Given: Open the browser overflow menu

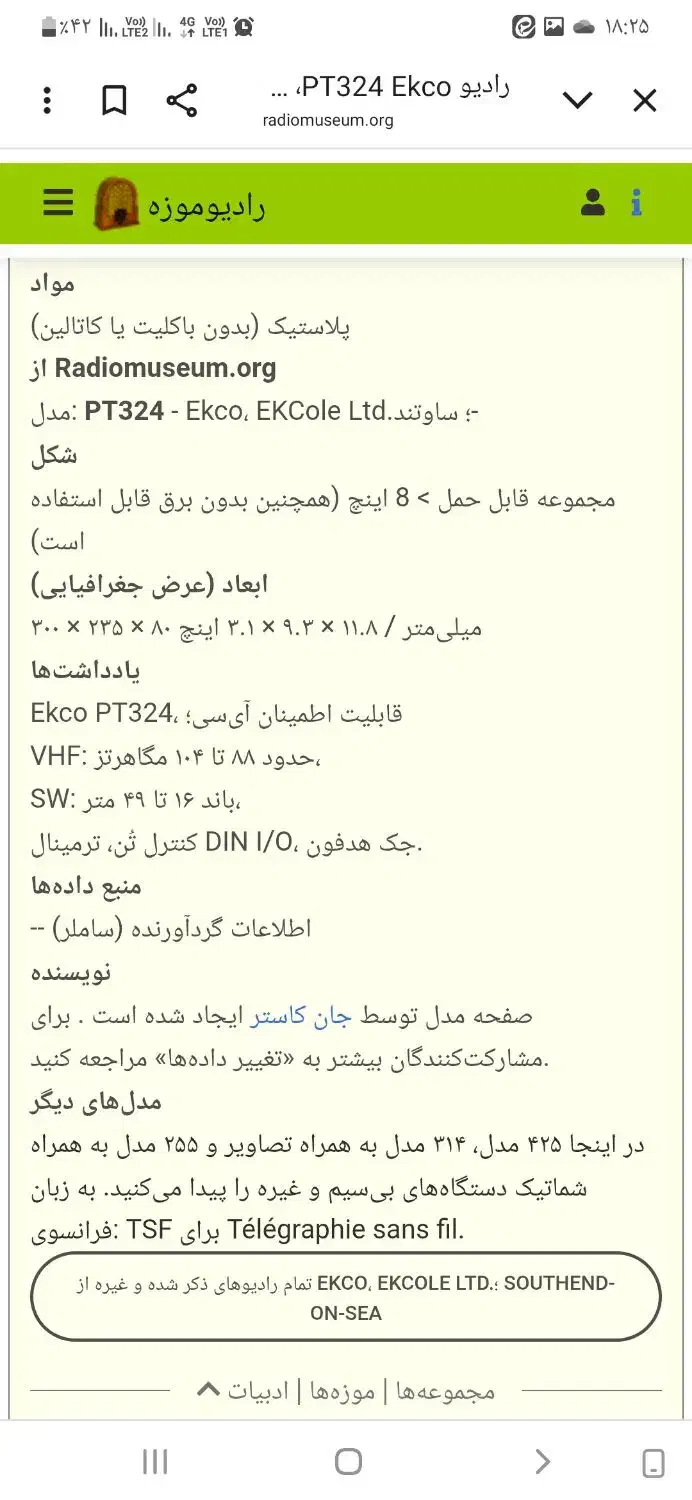Looking at the screenshot, I should (x=47, y=101).
